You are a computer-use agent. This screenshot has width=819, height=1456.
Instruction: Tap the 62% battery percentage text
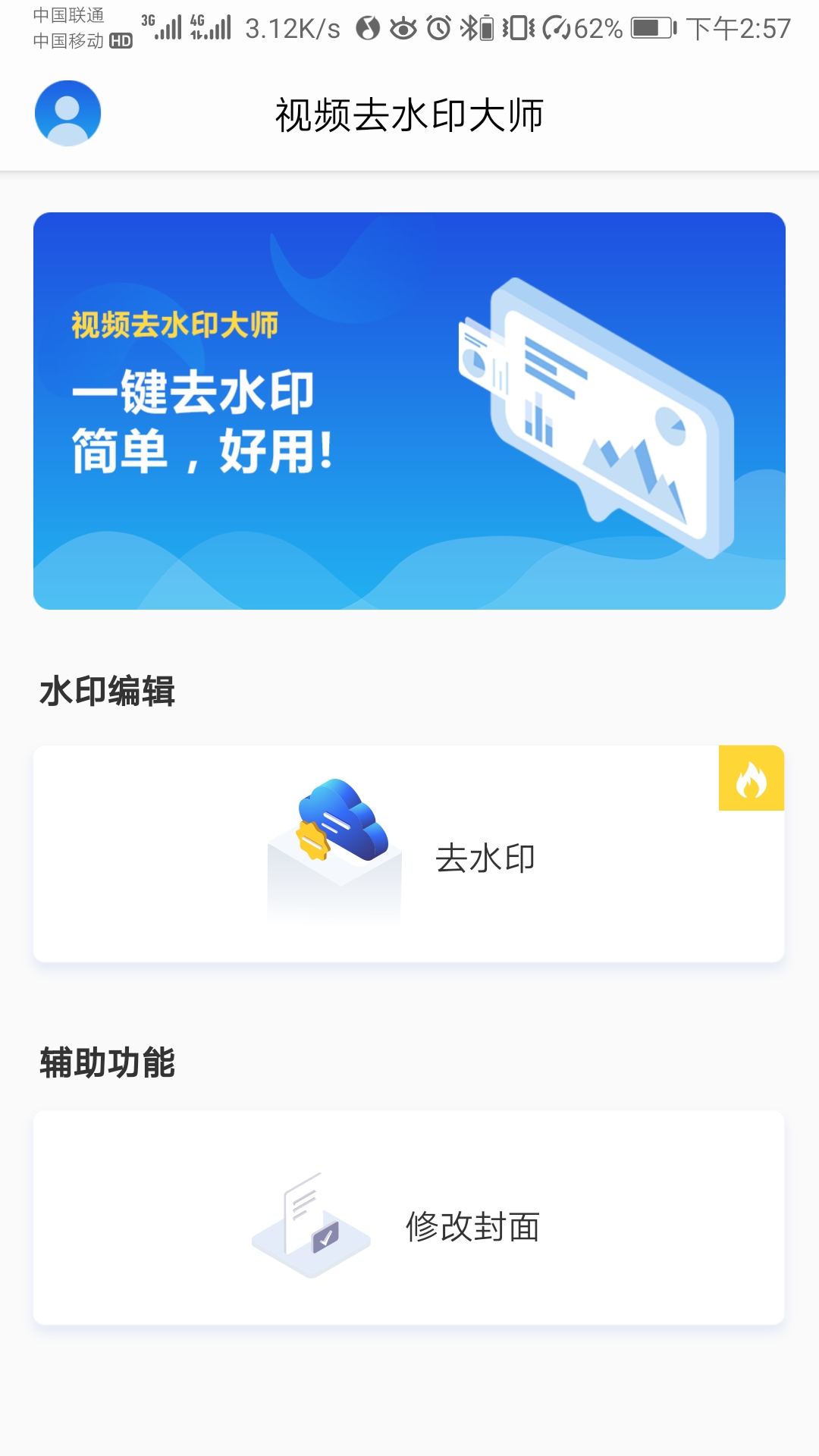pyautogui.click(x=599, y=27)
